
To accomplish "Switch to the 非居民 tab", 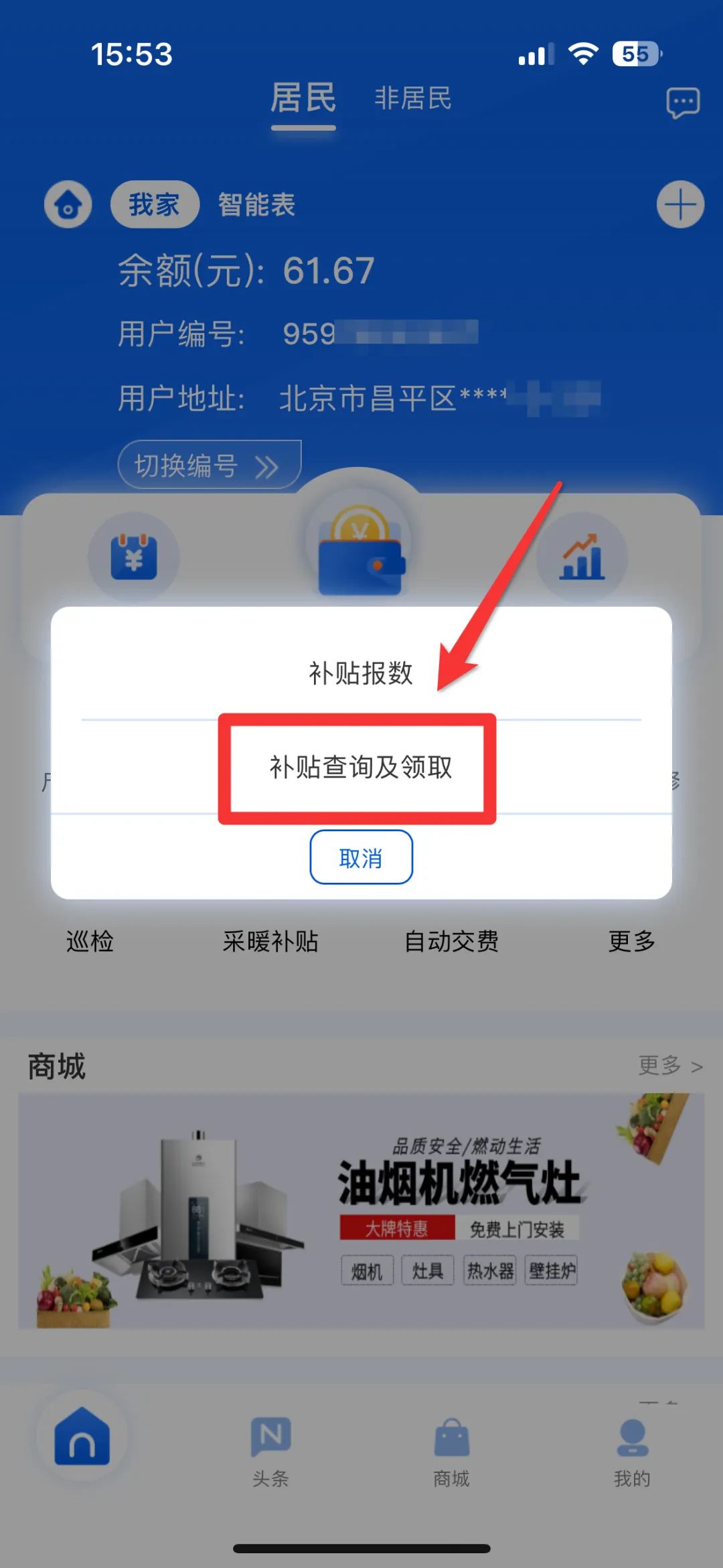I will 412,98.
